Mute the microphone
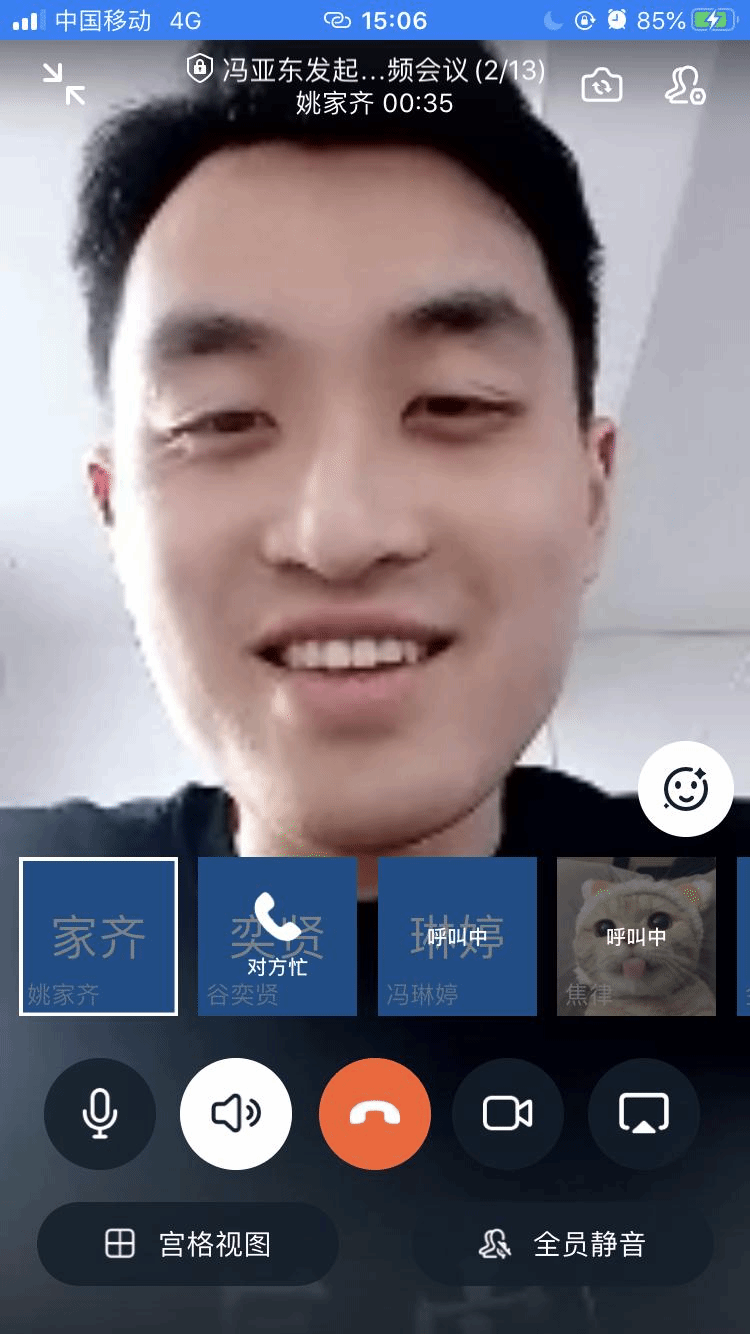 coord(100,1114)
